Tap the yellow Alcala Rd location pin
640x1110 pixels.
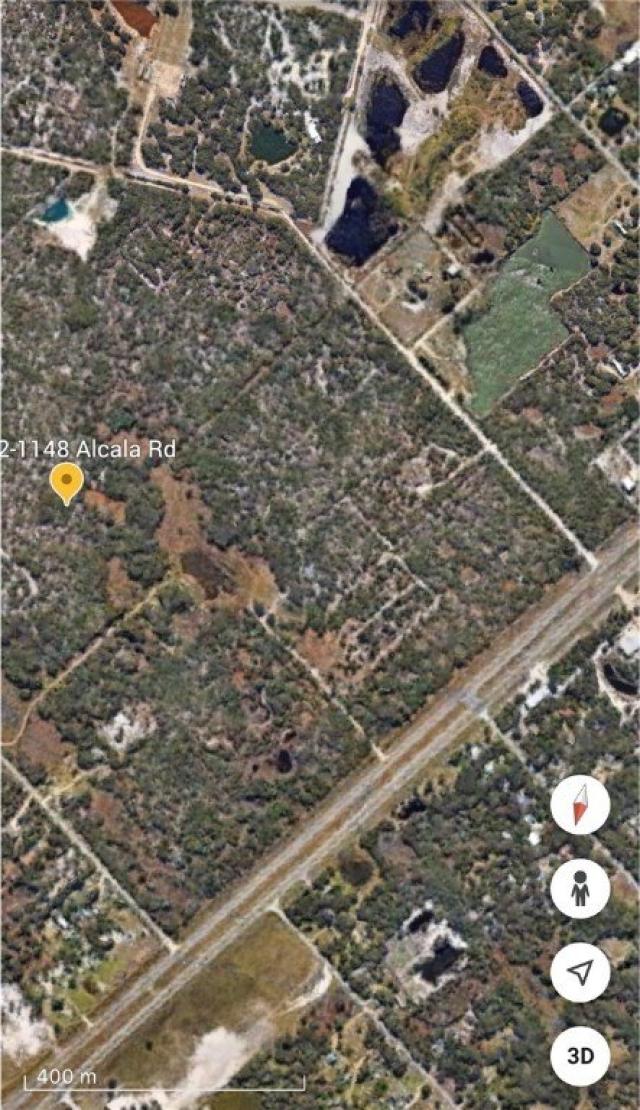pos(67,481)
